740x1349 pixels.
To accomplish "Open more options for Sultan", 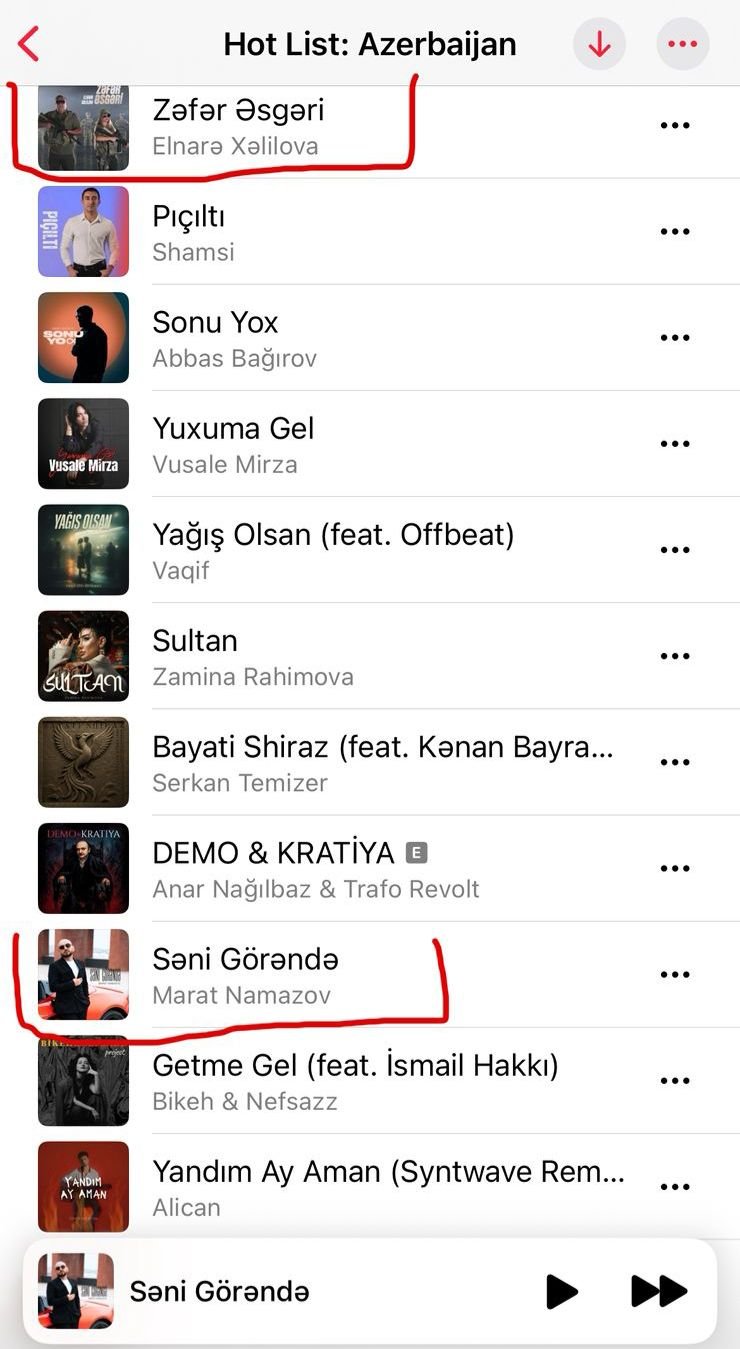I will 675,656.
